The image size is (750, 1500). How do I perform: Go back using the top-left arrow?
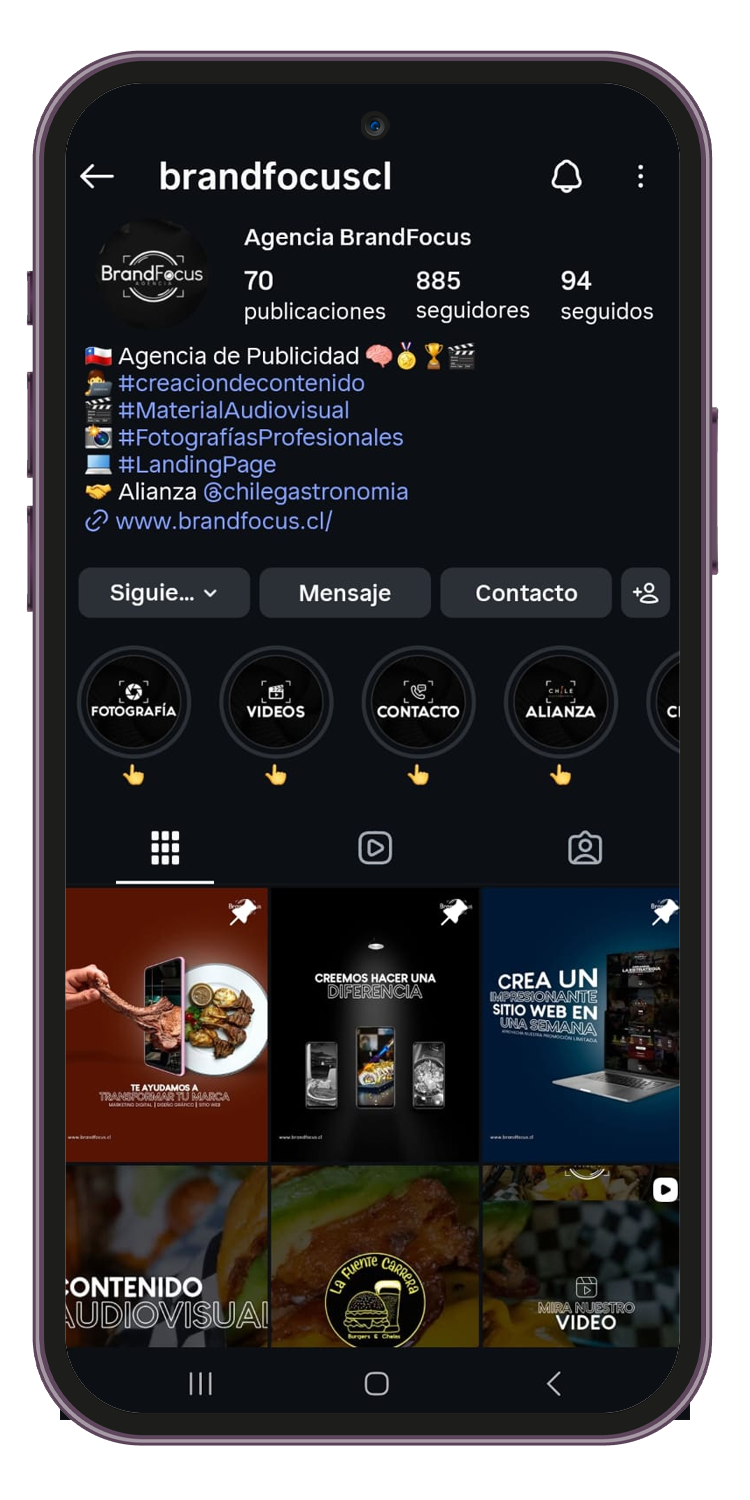97,177
